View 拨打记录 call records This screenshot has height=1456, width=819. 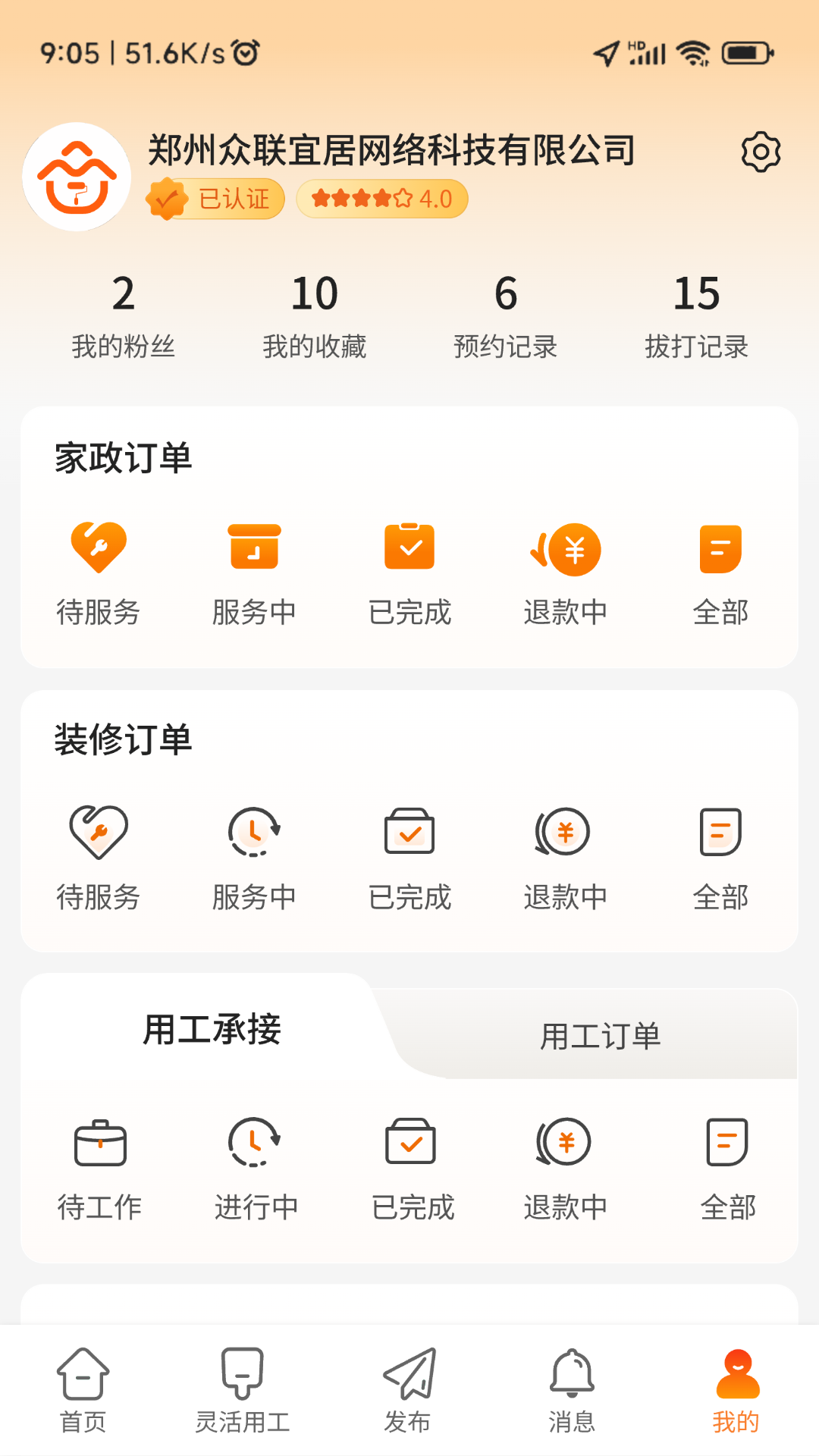[x=697, y=315]
